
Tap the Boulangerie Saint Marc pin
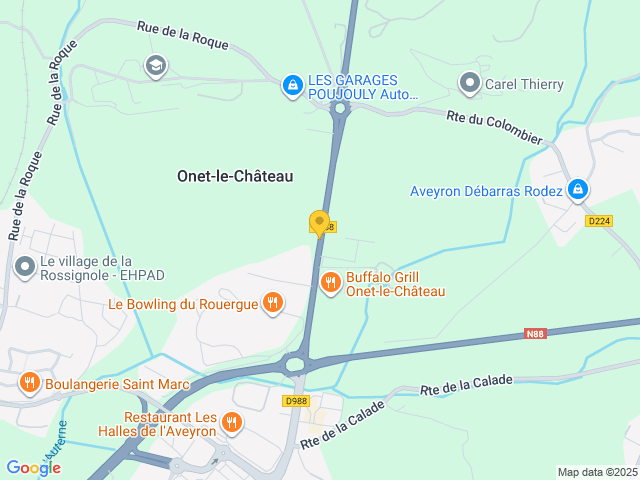[x=30, y=383]
